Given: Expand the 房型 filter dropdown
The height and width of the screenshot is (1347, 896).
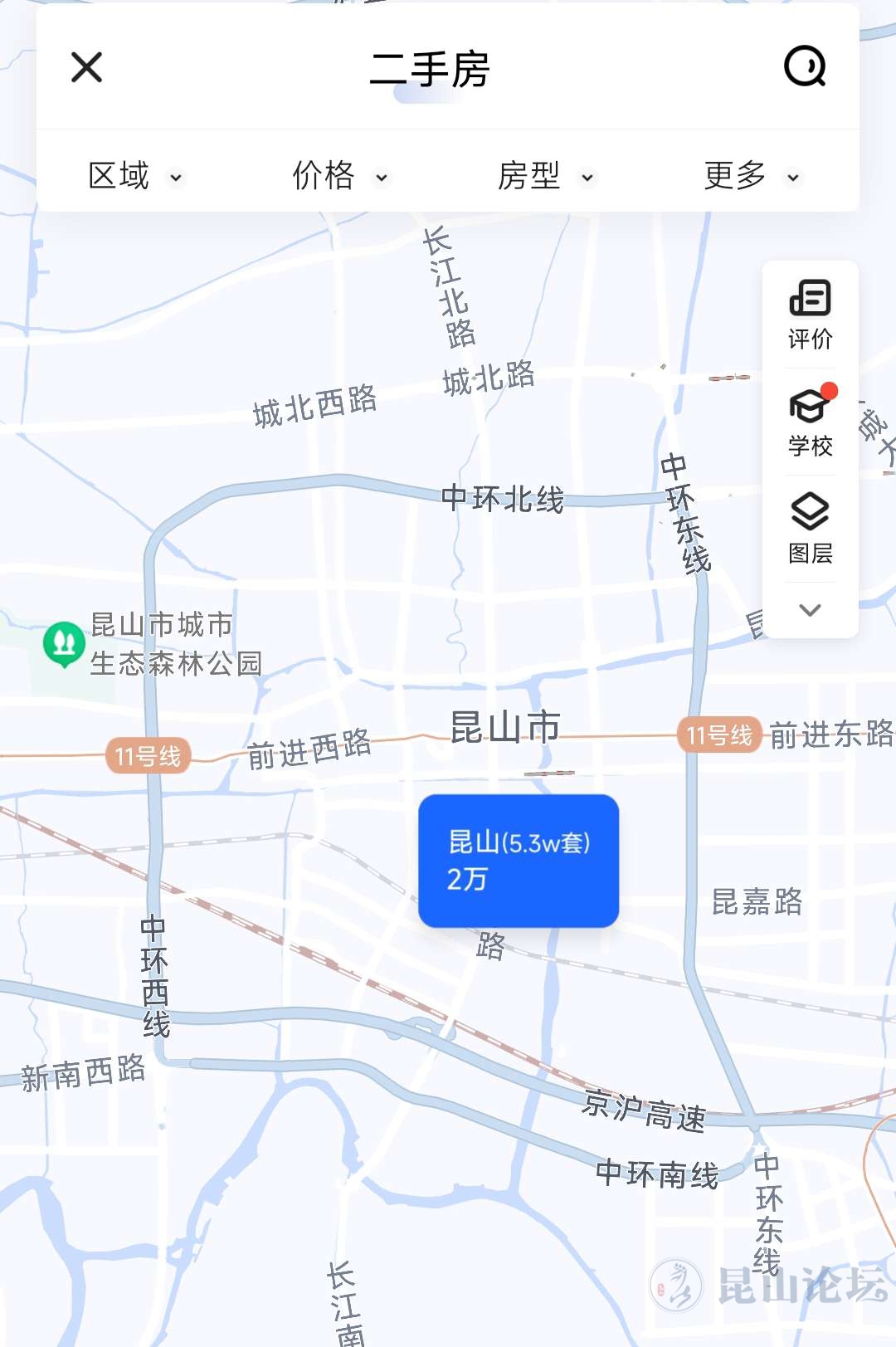Looking at the screenshot, I should 546,176.
